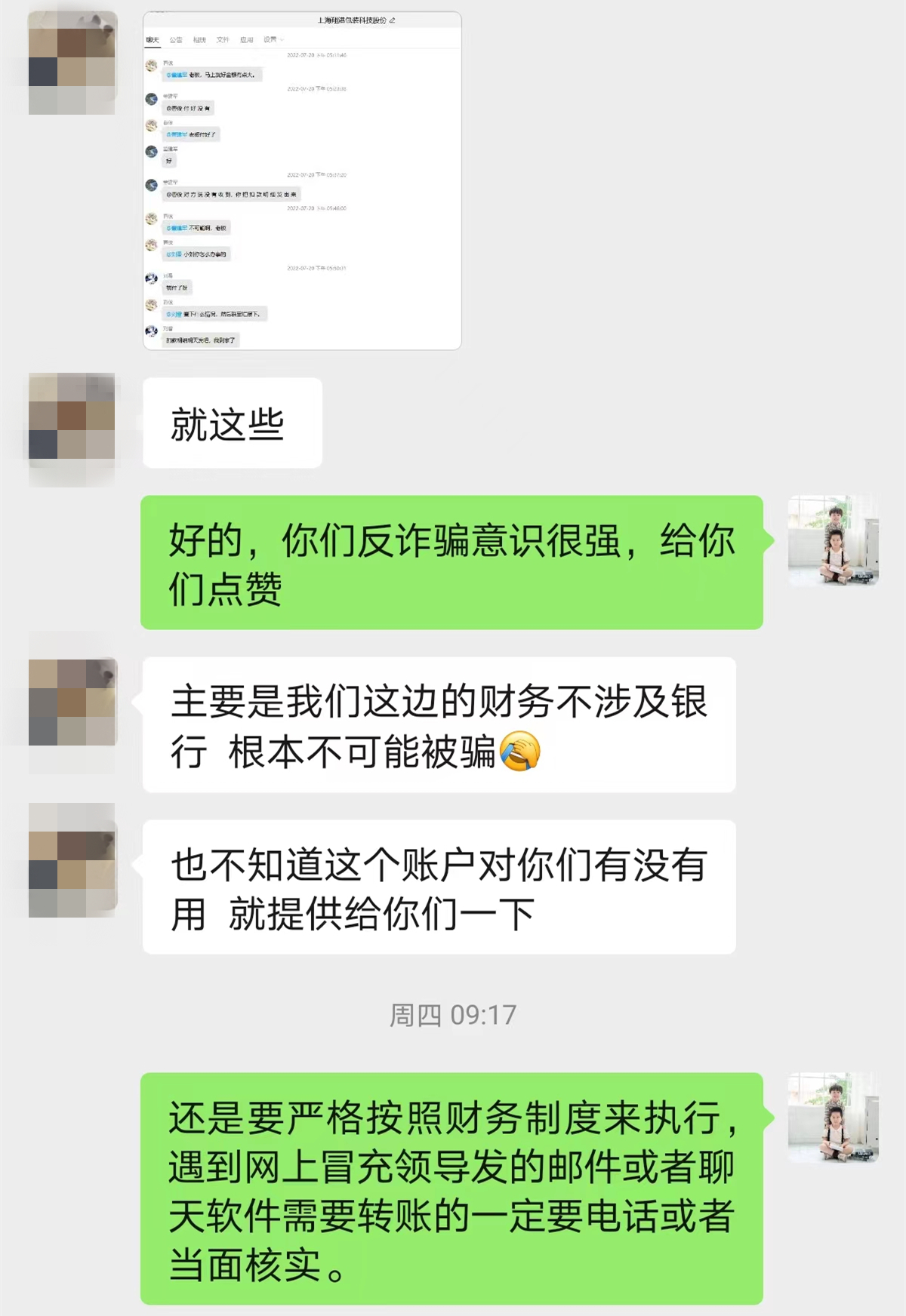
Task: Tap sender avatar beside the 就这些 message
Action: point(72,417)
